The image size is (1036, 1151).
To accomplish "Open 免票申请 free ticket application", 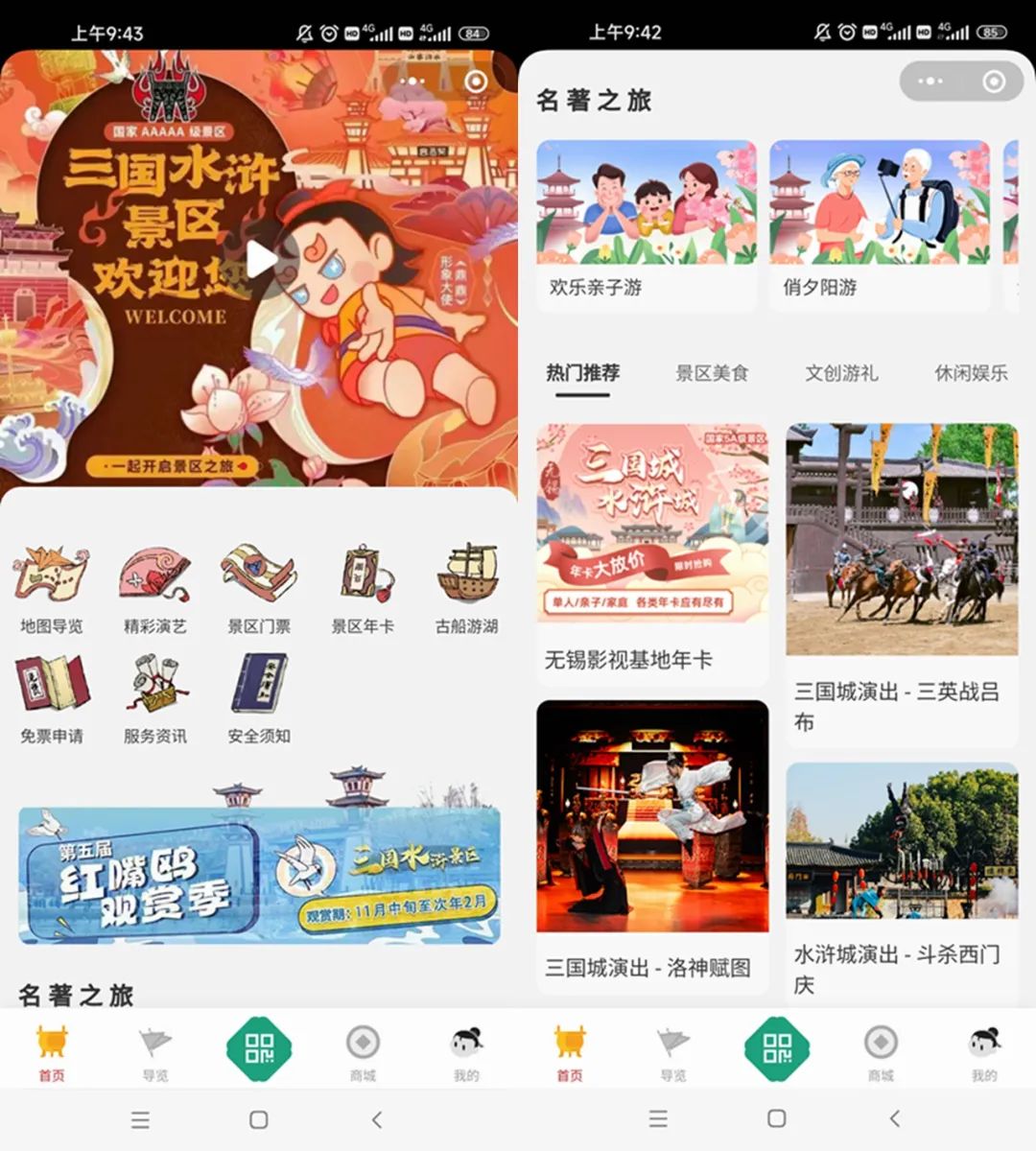I will [x=52, y=699].
